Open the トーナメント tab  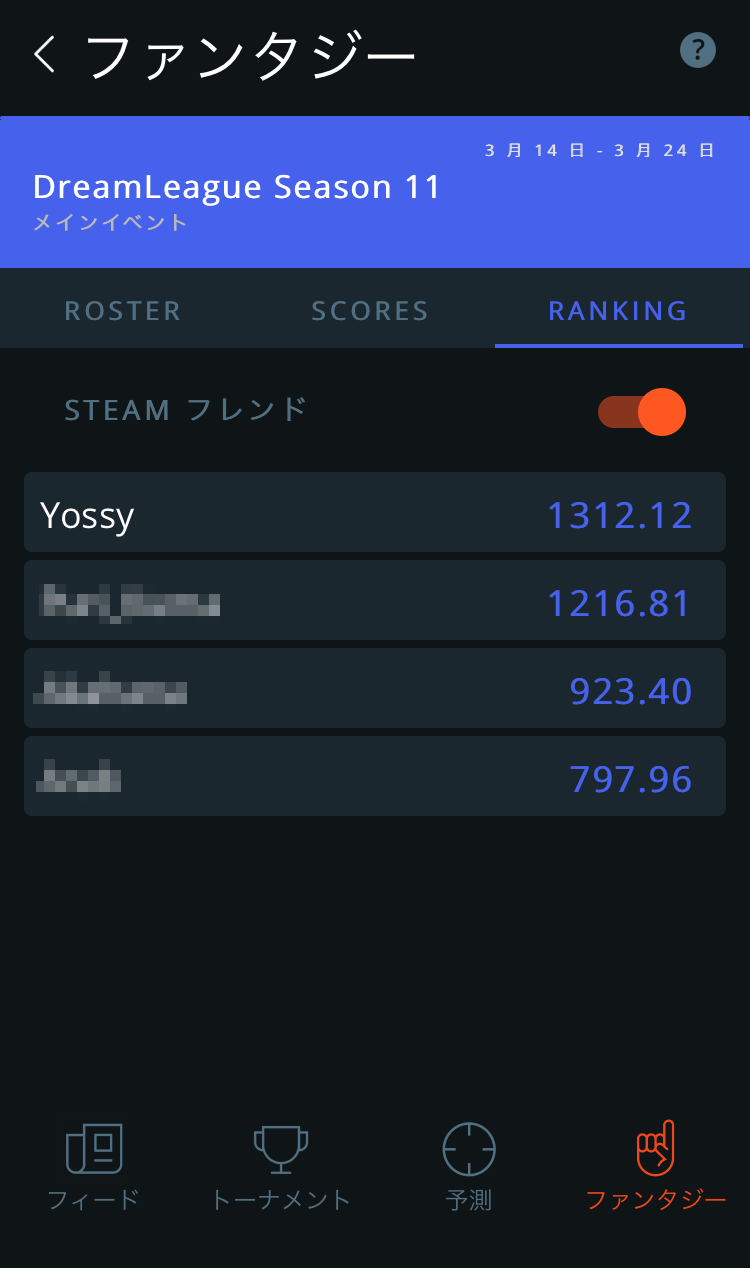tap(281, 1166)
